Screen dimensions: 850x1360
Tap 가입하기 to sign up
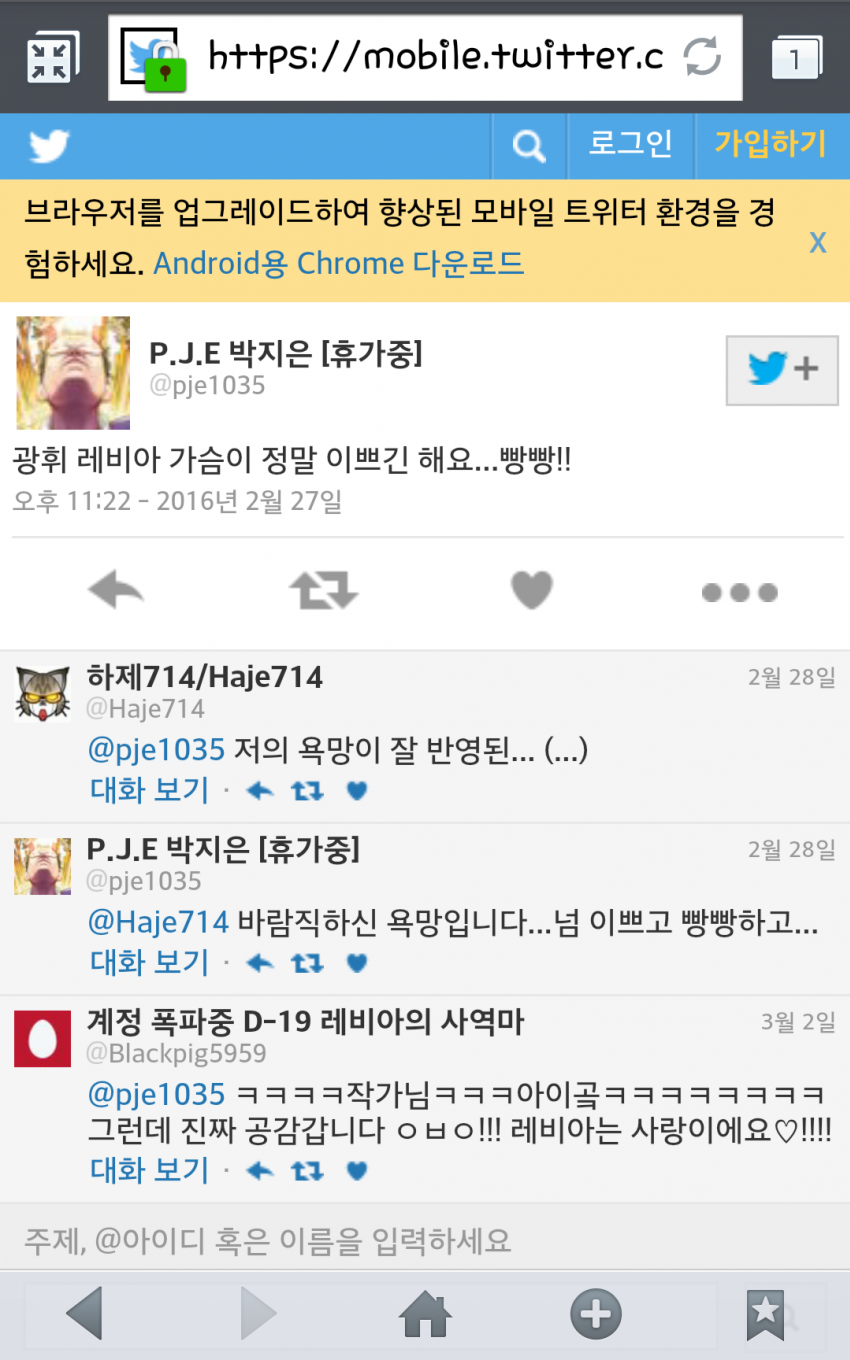770,144
